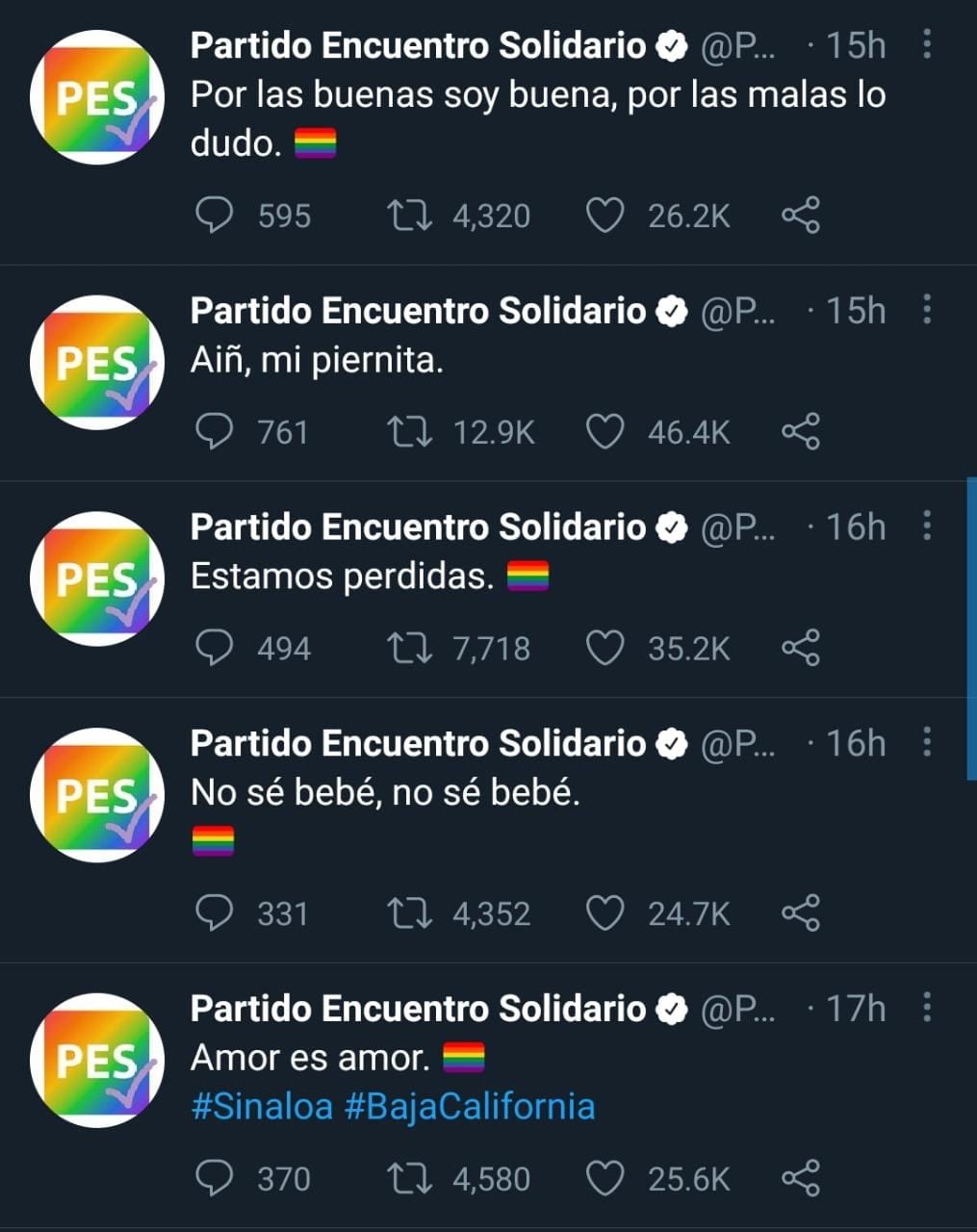Viewport: 977px width, 1232px height.
Task: Like the 'No sé bebé, no sé bebé.' tweet
Action: click(x=604, y=912)
